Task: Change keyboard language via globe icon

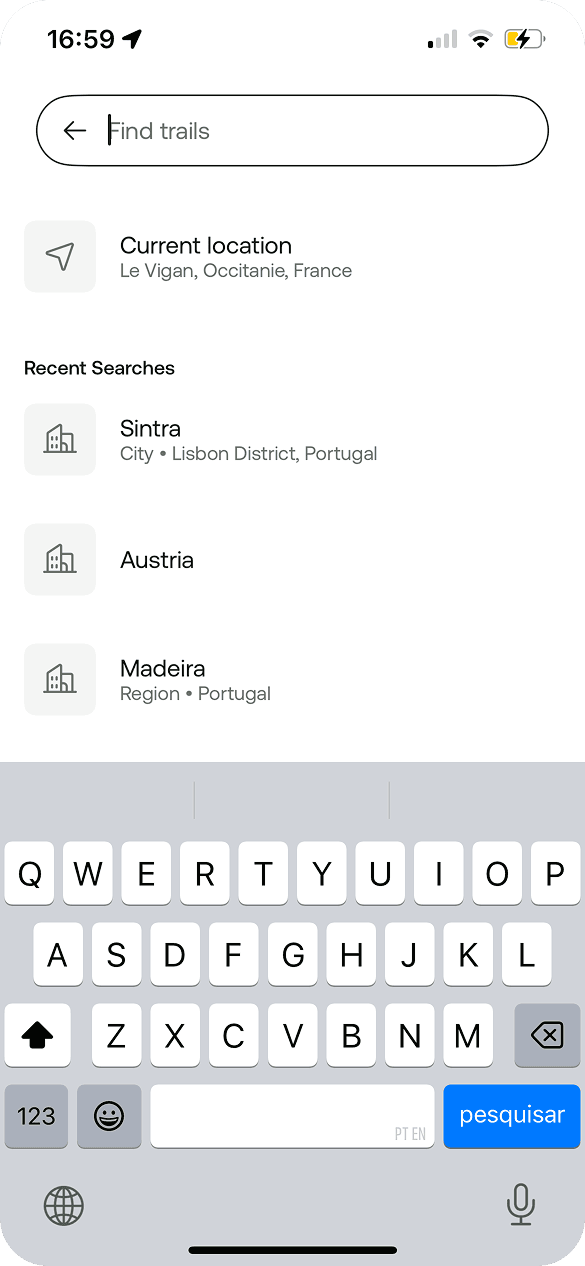Action: (64, 1206)
